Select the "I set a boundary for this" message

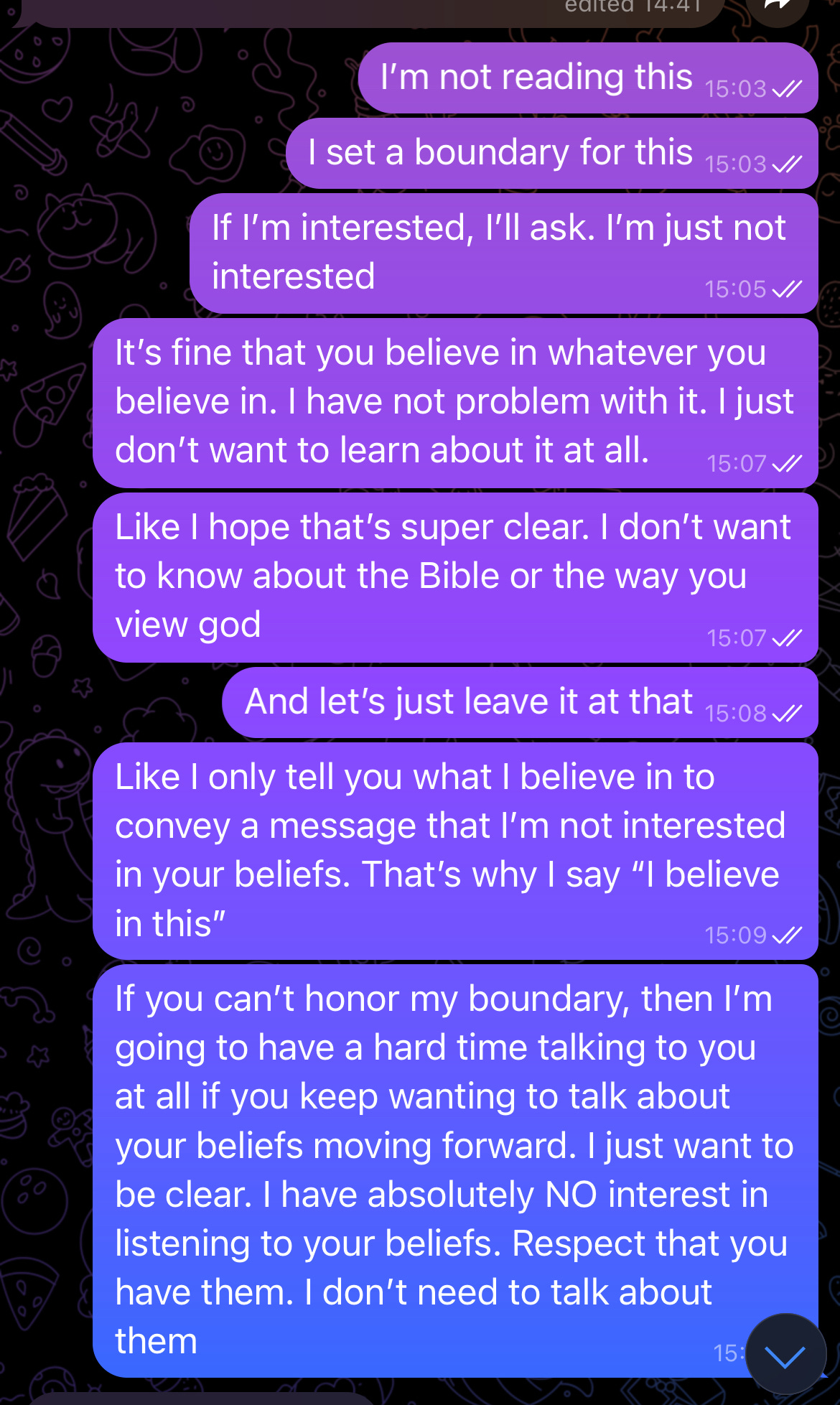pyautogui.click(x=500, y=153)
